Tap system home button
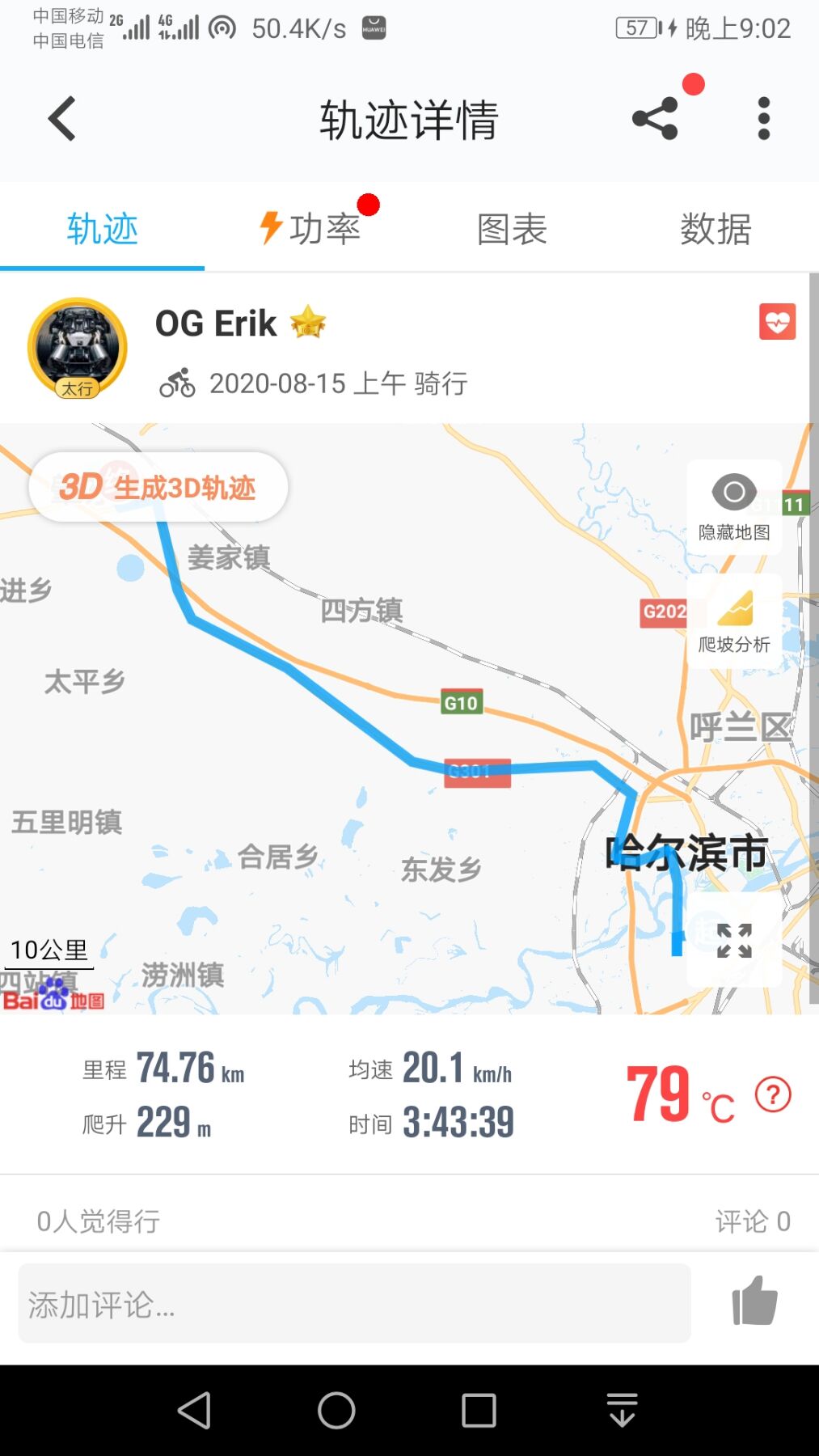Image resolution: width=819 pixels, height=1456 pixels. [336, 1411]
